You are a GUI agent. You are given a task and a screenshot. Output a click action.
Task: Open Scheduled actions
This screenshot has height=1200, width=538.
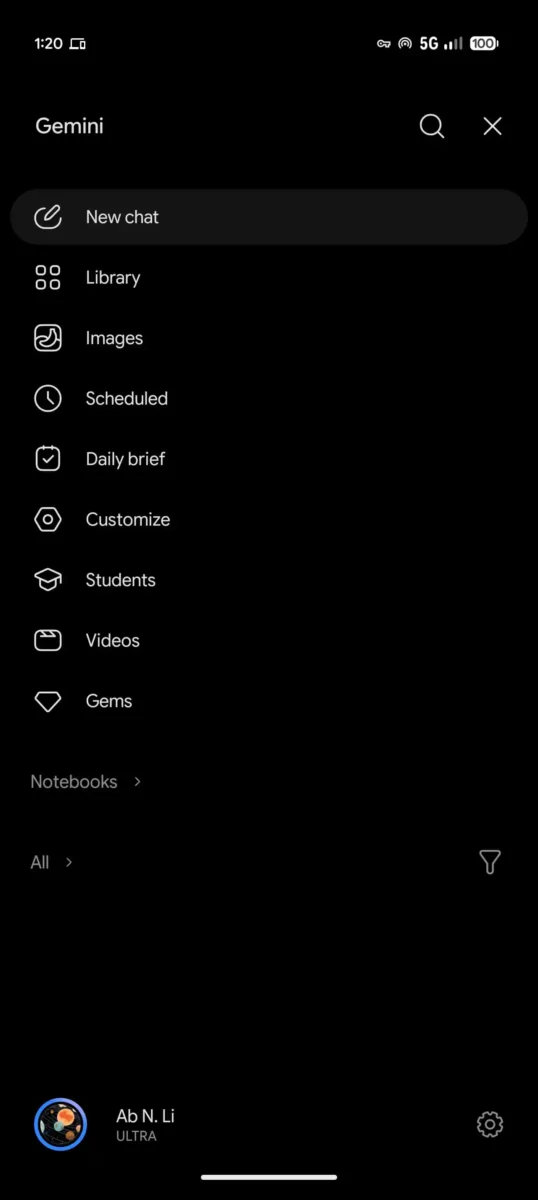(x=269, y=398)
